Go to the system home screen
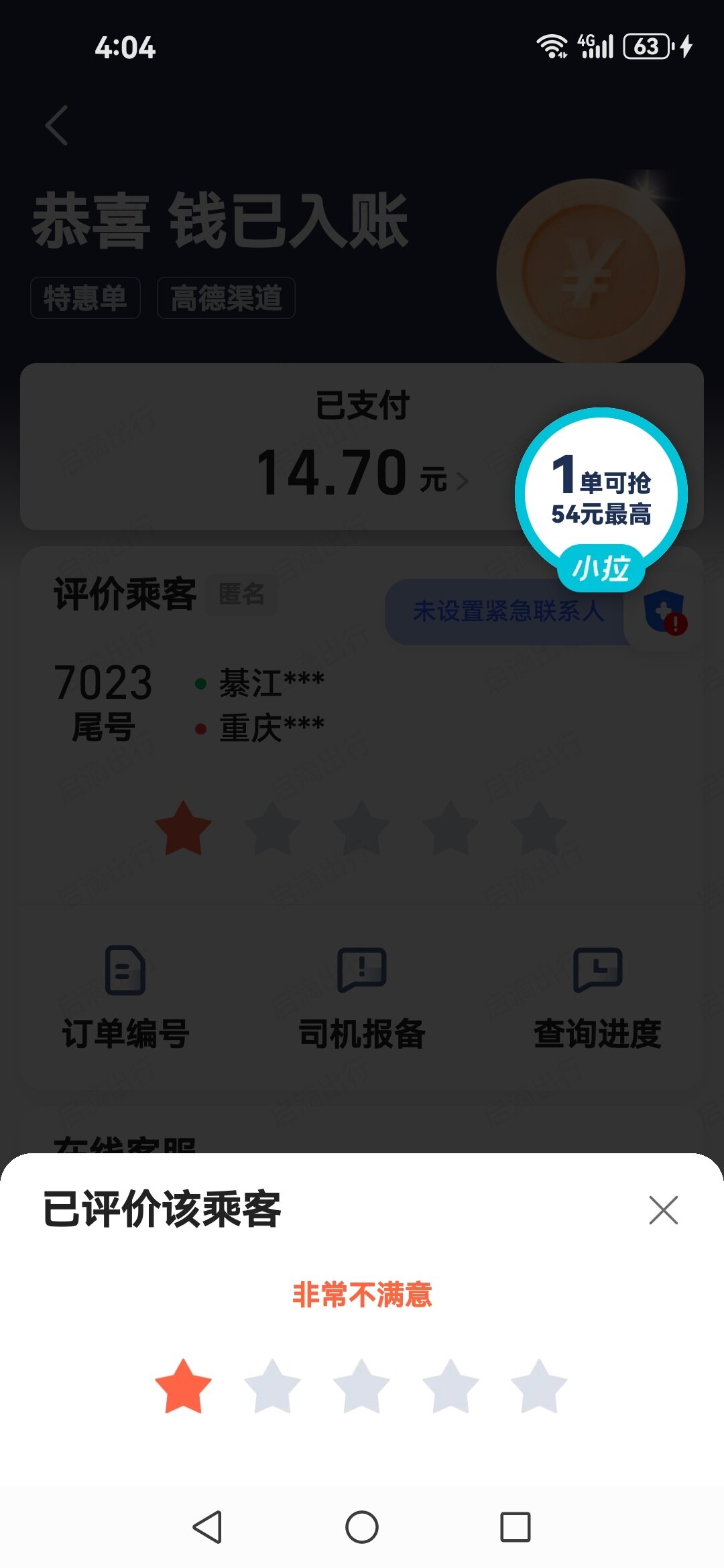724x1568 pixels. [x=362, y=1527]
